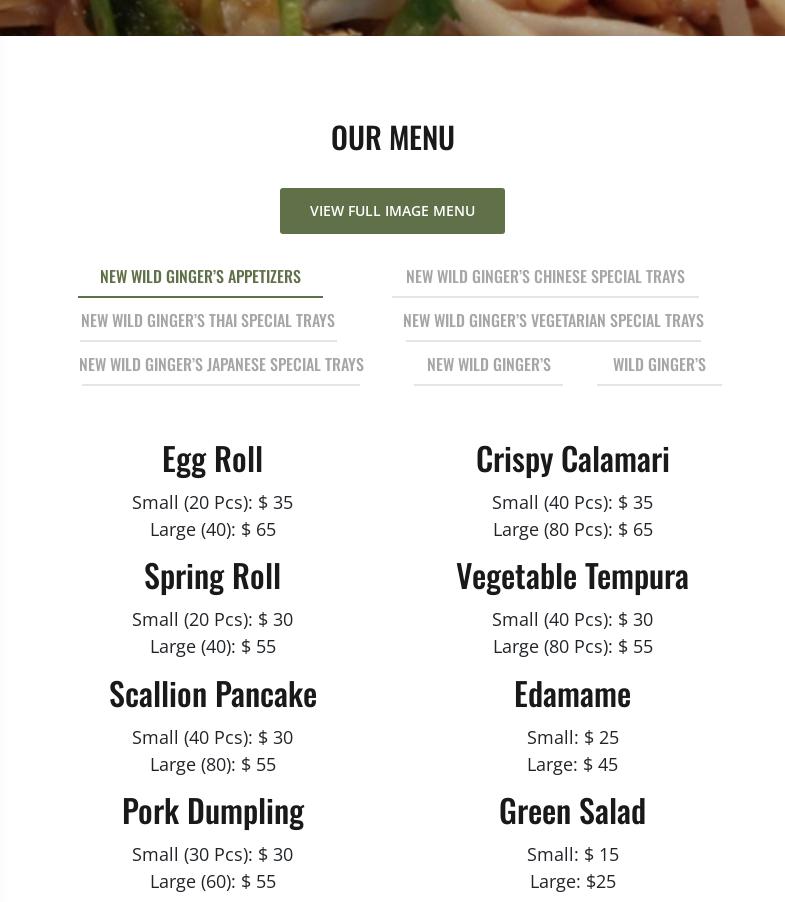
Task: Select New Wild Ginger's Appetizers tab
Action: (x=200, y=276)
